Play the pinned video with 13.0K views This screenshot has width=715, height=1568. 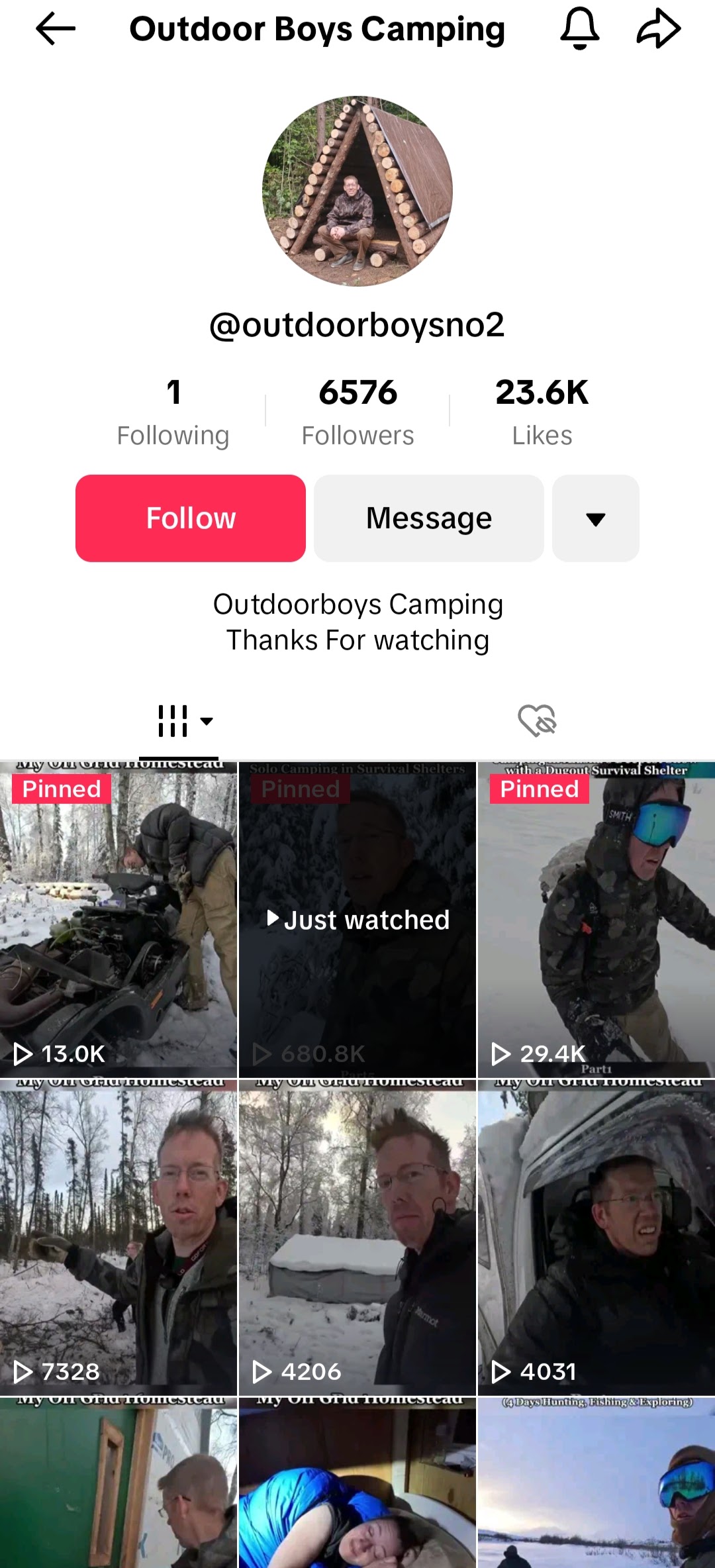119,919
